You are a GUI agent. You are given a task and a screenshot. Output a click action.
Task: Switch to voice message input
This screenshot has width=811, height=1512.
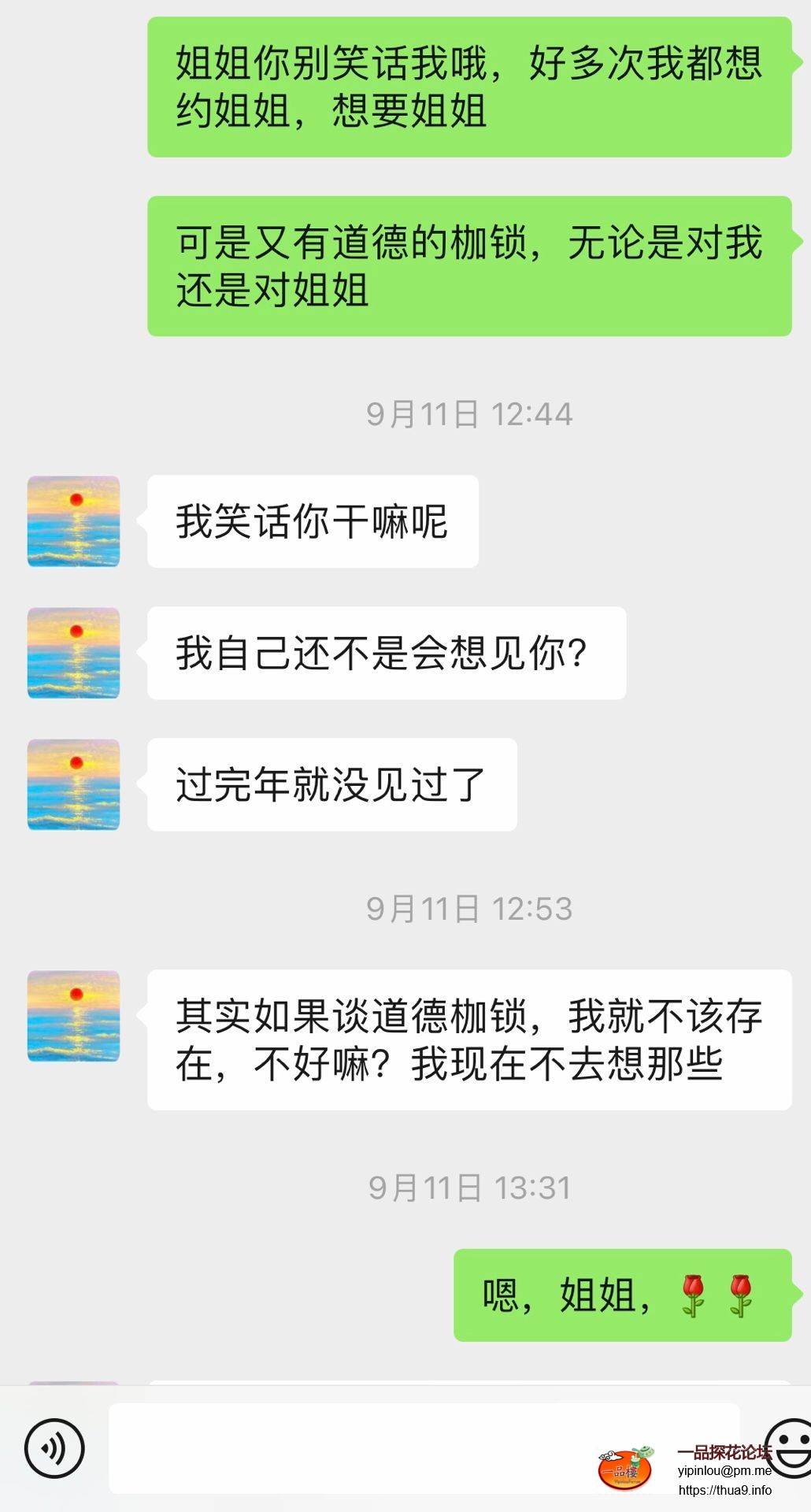pyautogui.click(x=54, y=1447)
